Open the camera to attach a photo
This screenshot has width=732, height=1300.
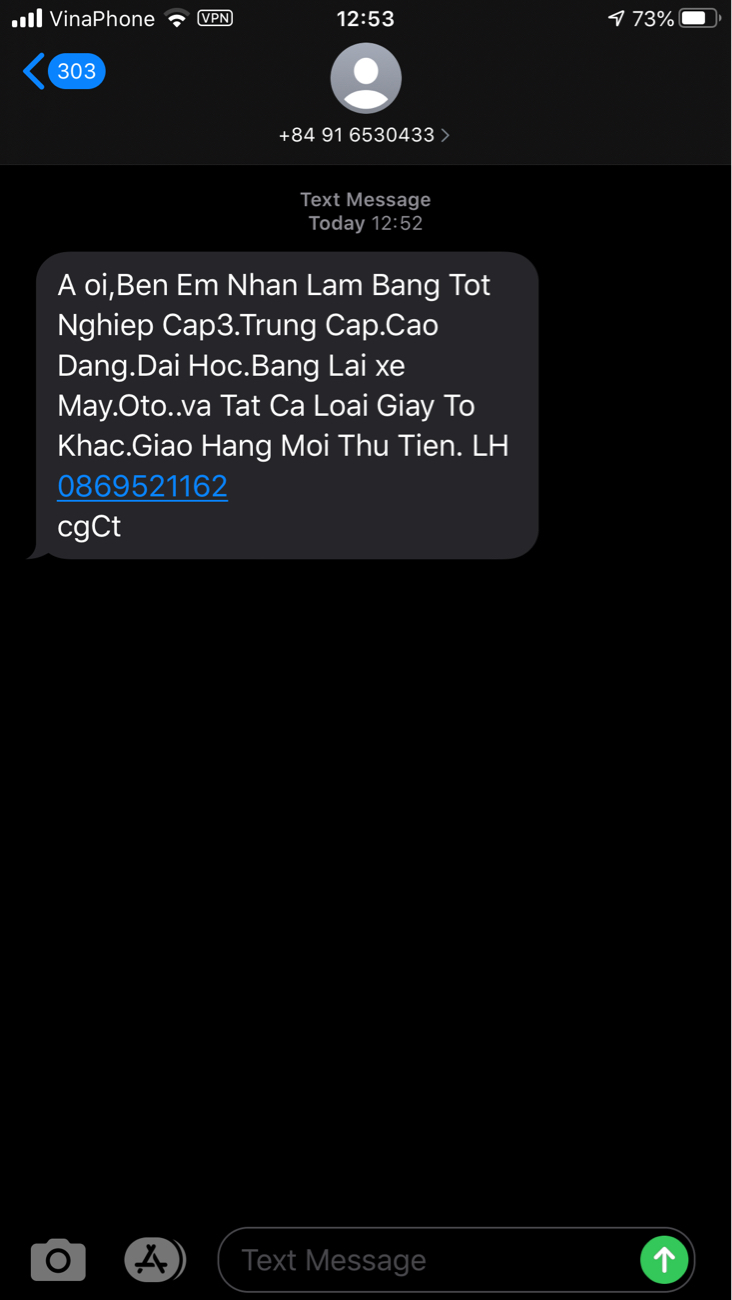58,1260
